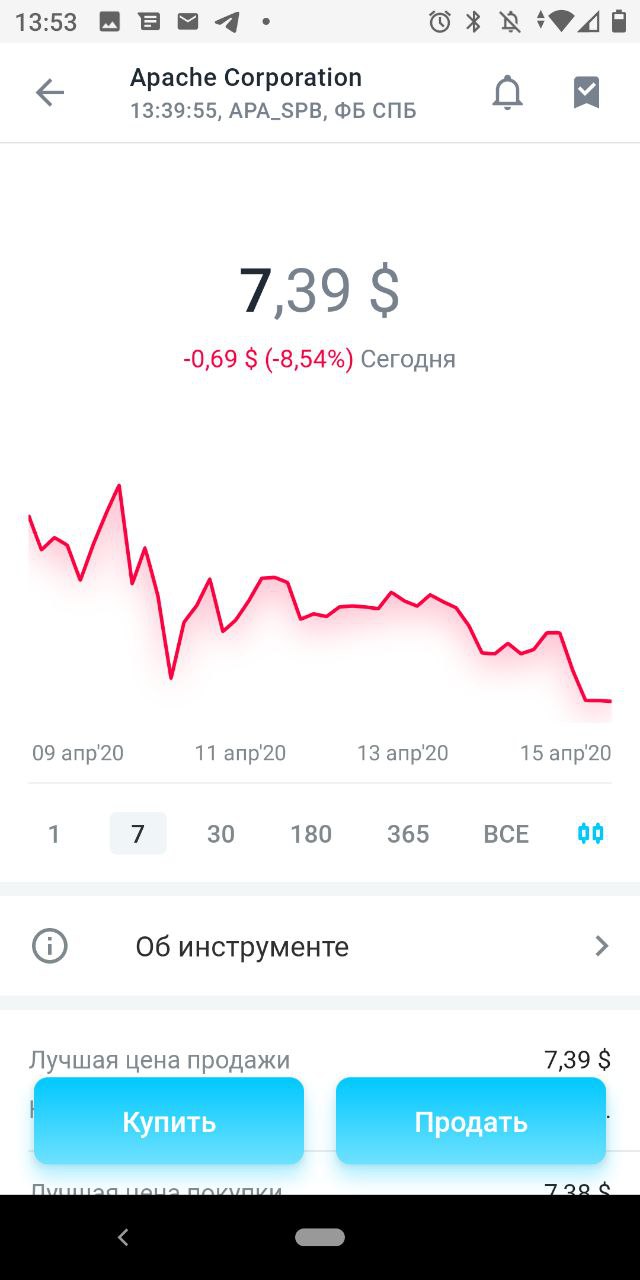Show the 365 day chart

pyautogui.click(x=408, y=834)
